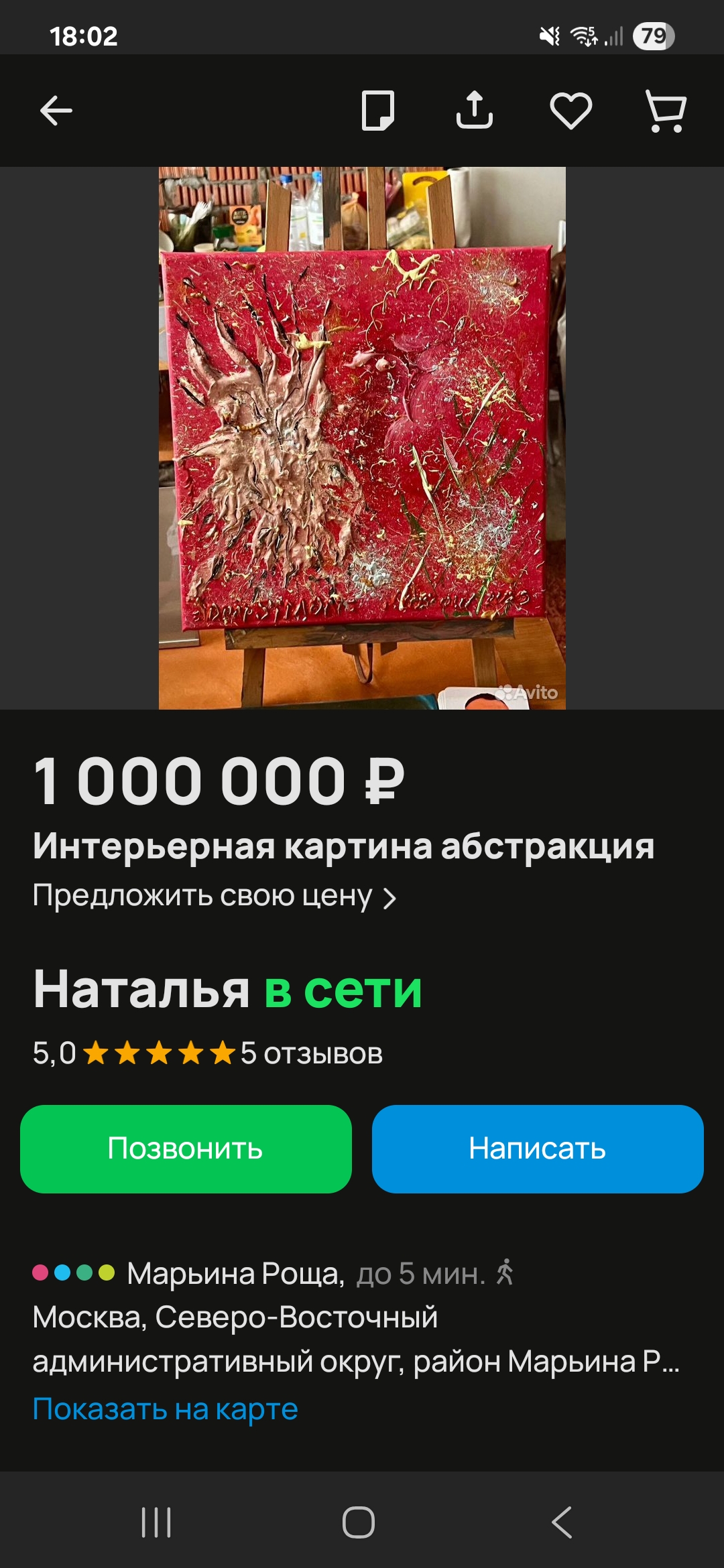Message the seller with Написать
Screen dimensions: 724x1568
click(538, 1149)
